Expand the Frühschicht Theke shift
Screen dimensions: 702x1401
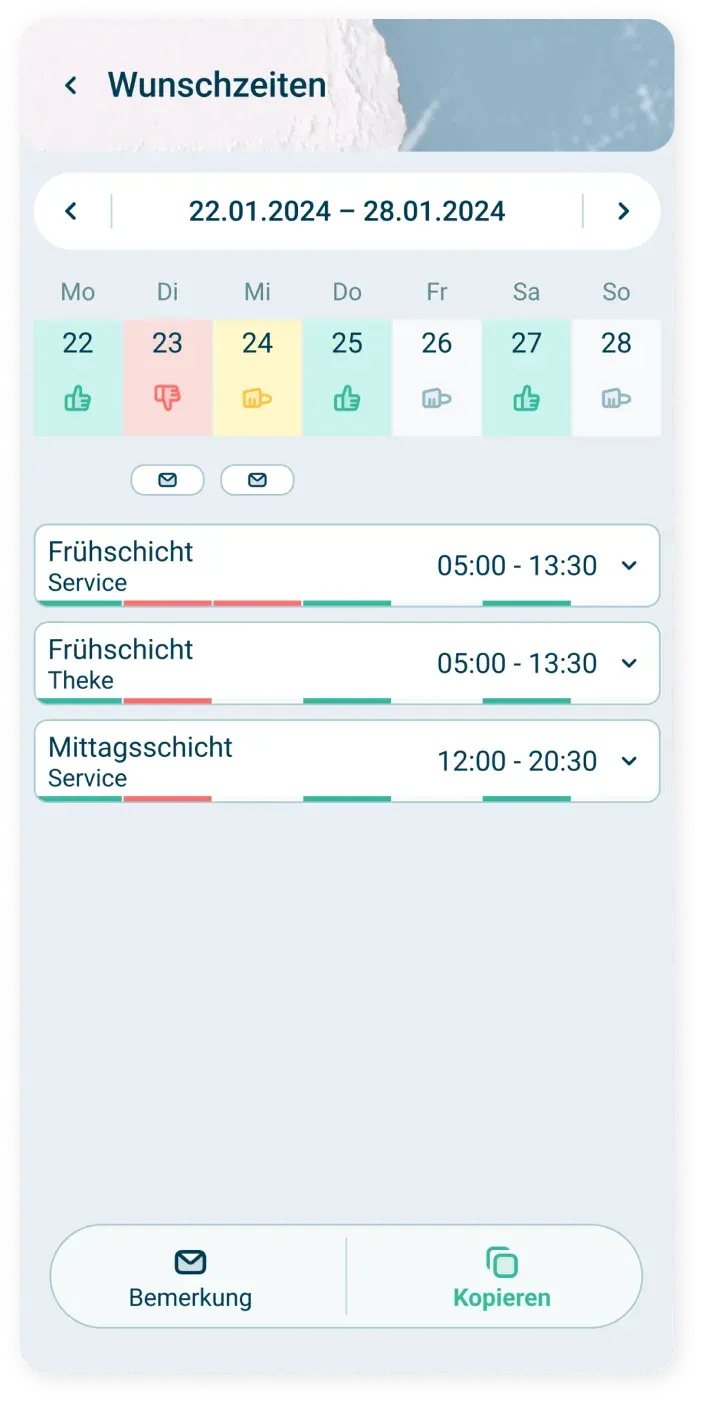[x=629, y=663]
